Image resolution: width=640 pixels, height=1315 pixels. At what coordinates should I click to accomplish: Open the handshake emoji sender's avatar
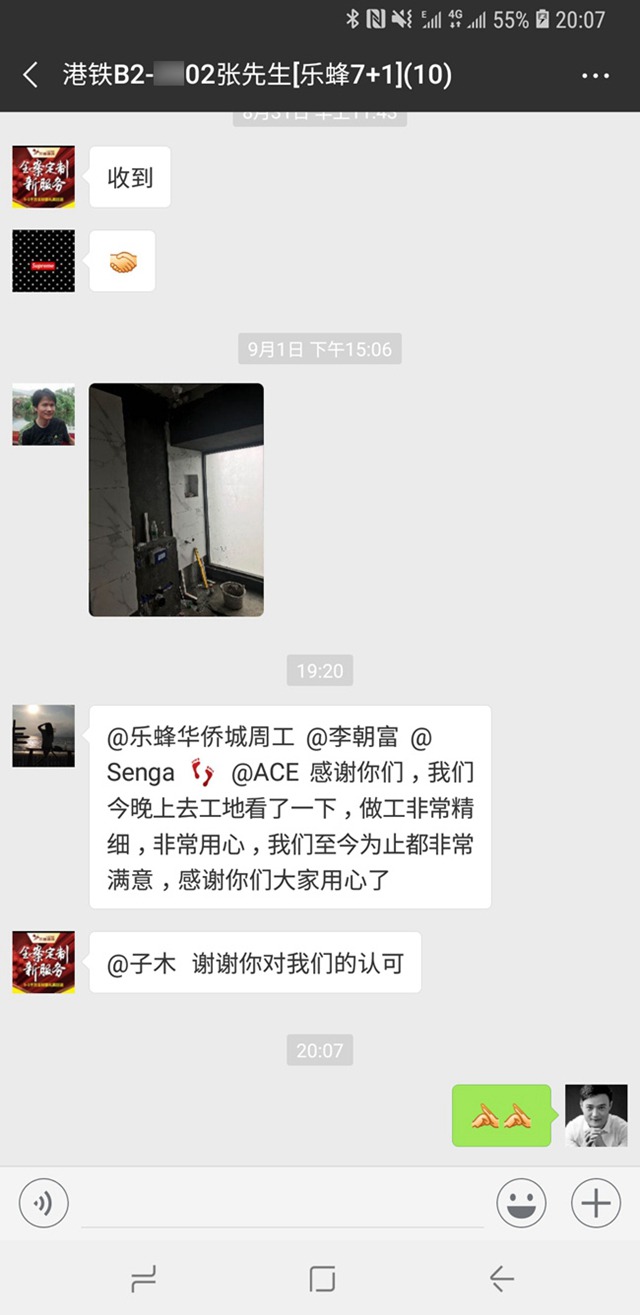tap(43, 261)
